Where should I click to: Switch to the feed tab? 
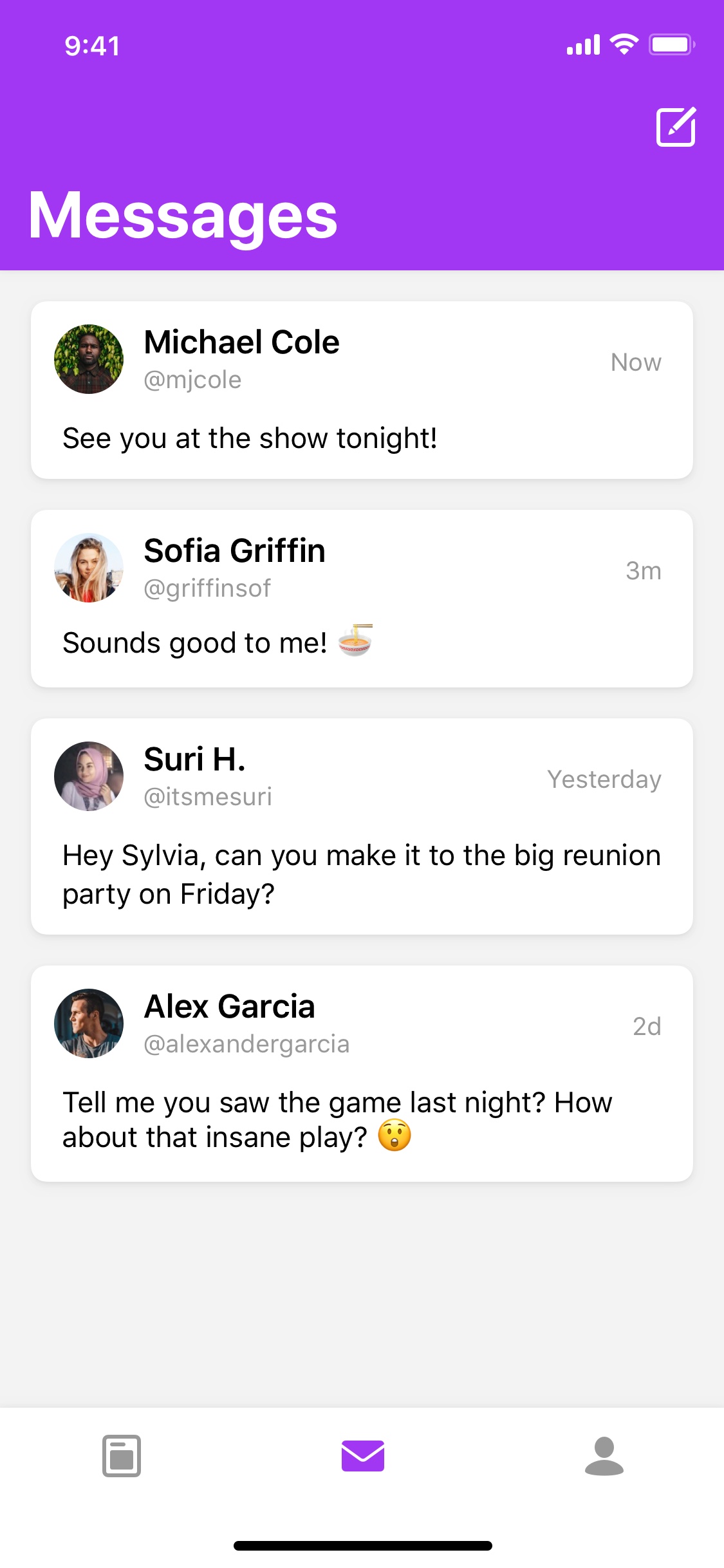122,1456
